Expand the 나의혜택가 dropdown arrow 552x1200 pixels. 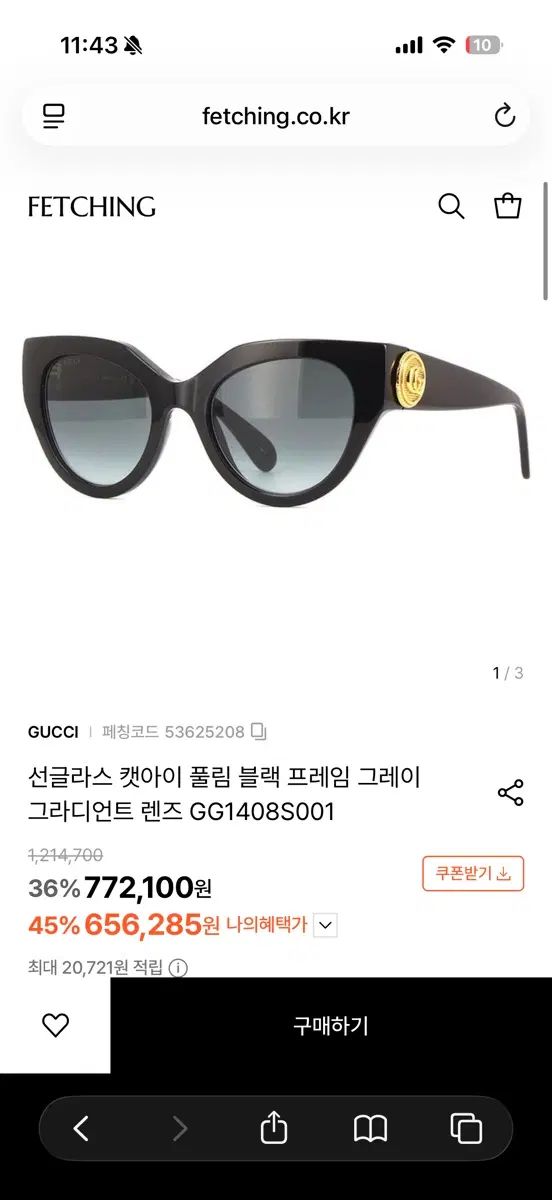pyautogui.click(x=325, y=926)
